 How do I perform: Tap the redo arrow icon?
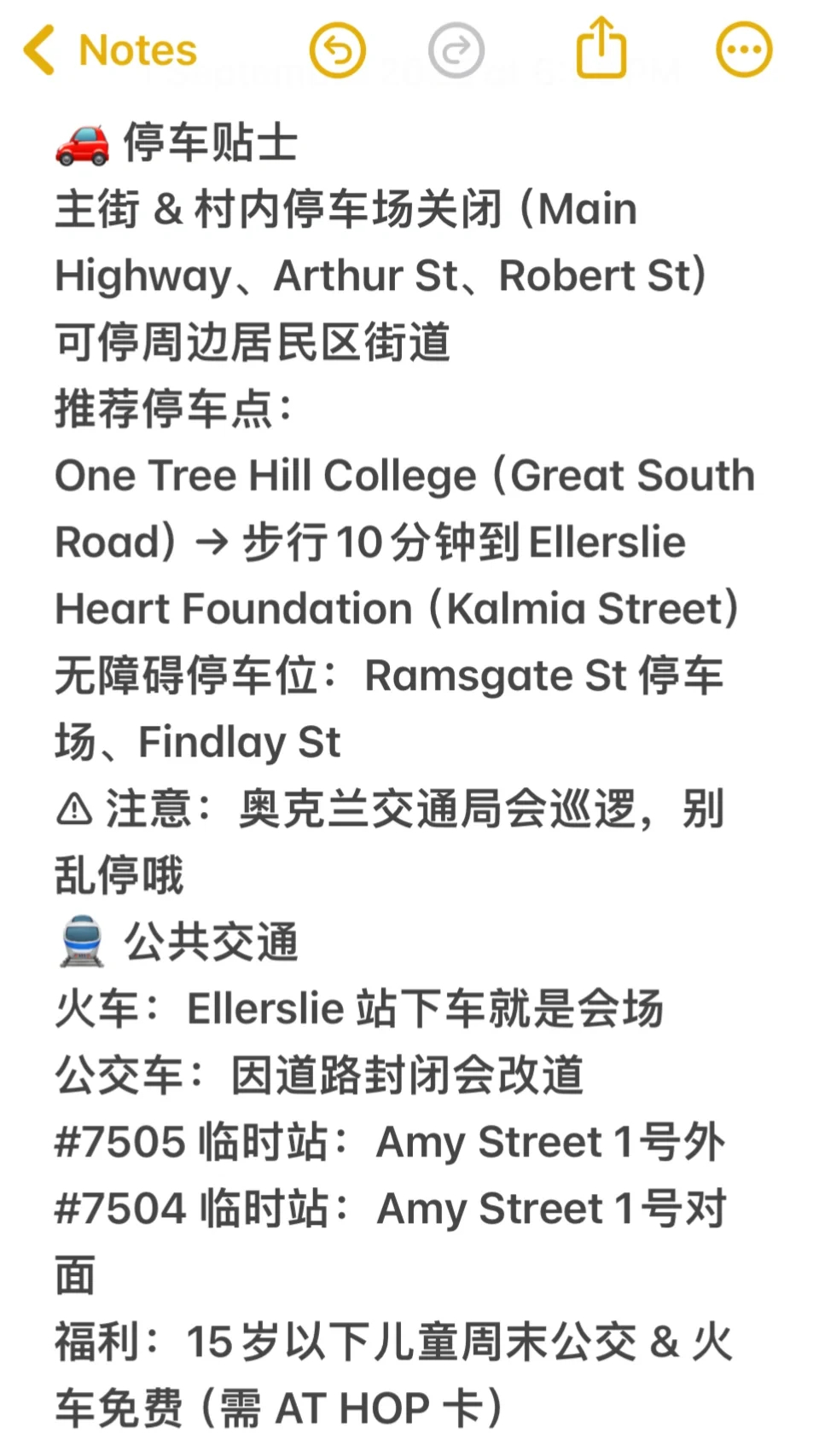coord(456,50)
